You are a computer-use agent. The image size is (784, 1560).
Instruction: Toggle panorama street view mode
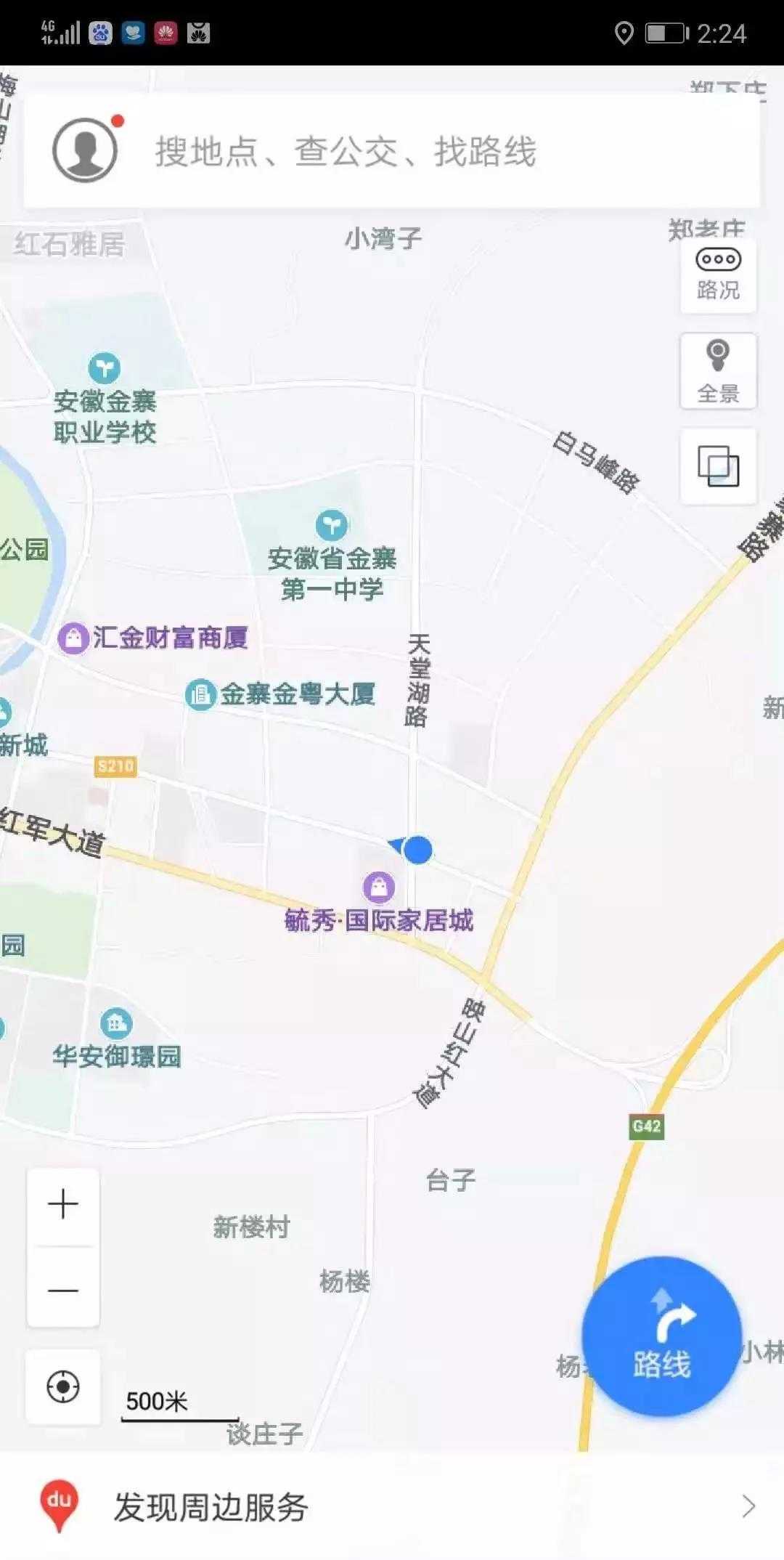[717, 369]
